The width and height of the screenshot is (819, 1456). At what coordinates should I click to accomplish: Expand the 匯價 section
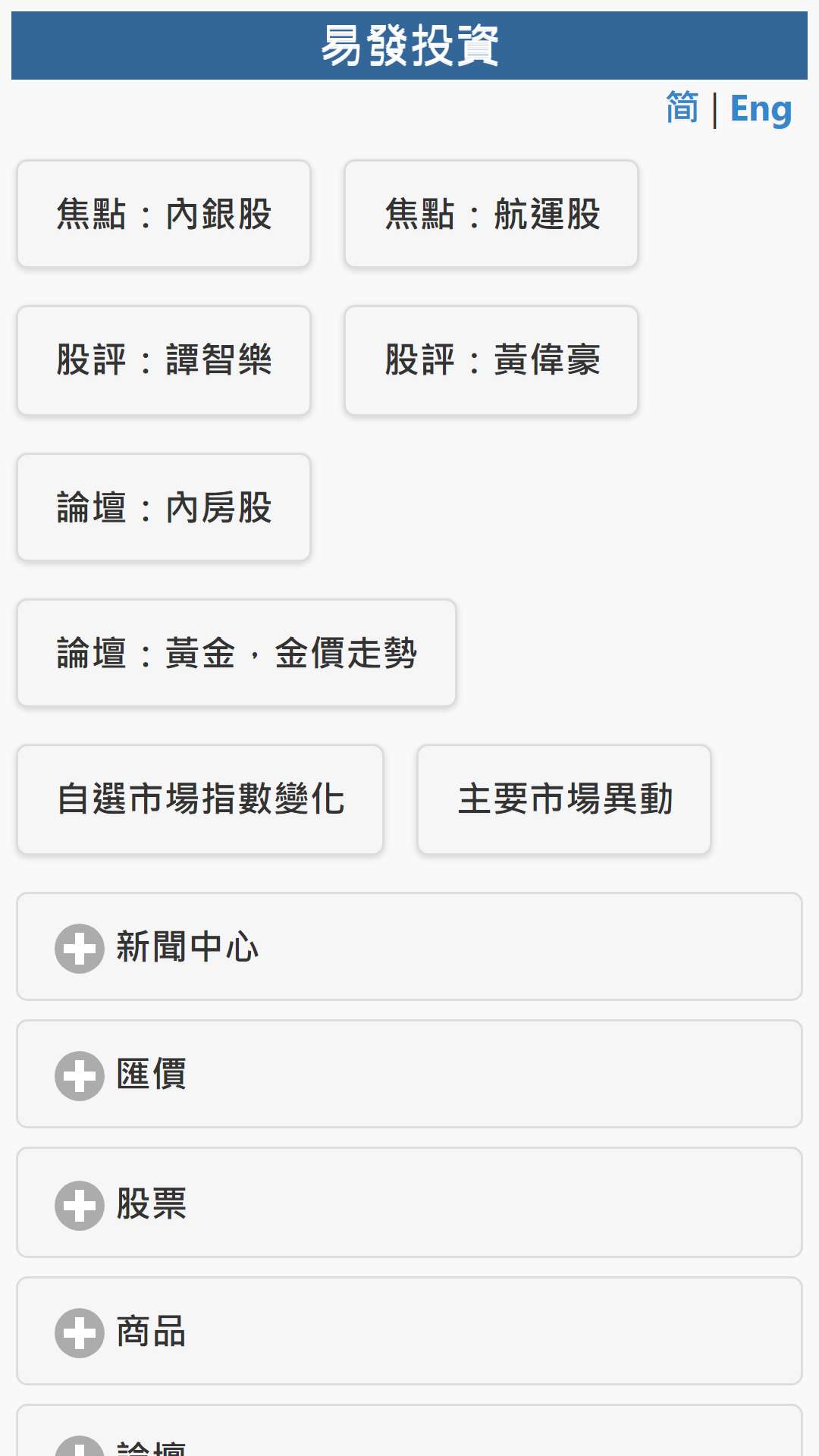point(409,1074)
